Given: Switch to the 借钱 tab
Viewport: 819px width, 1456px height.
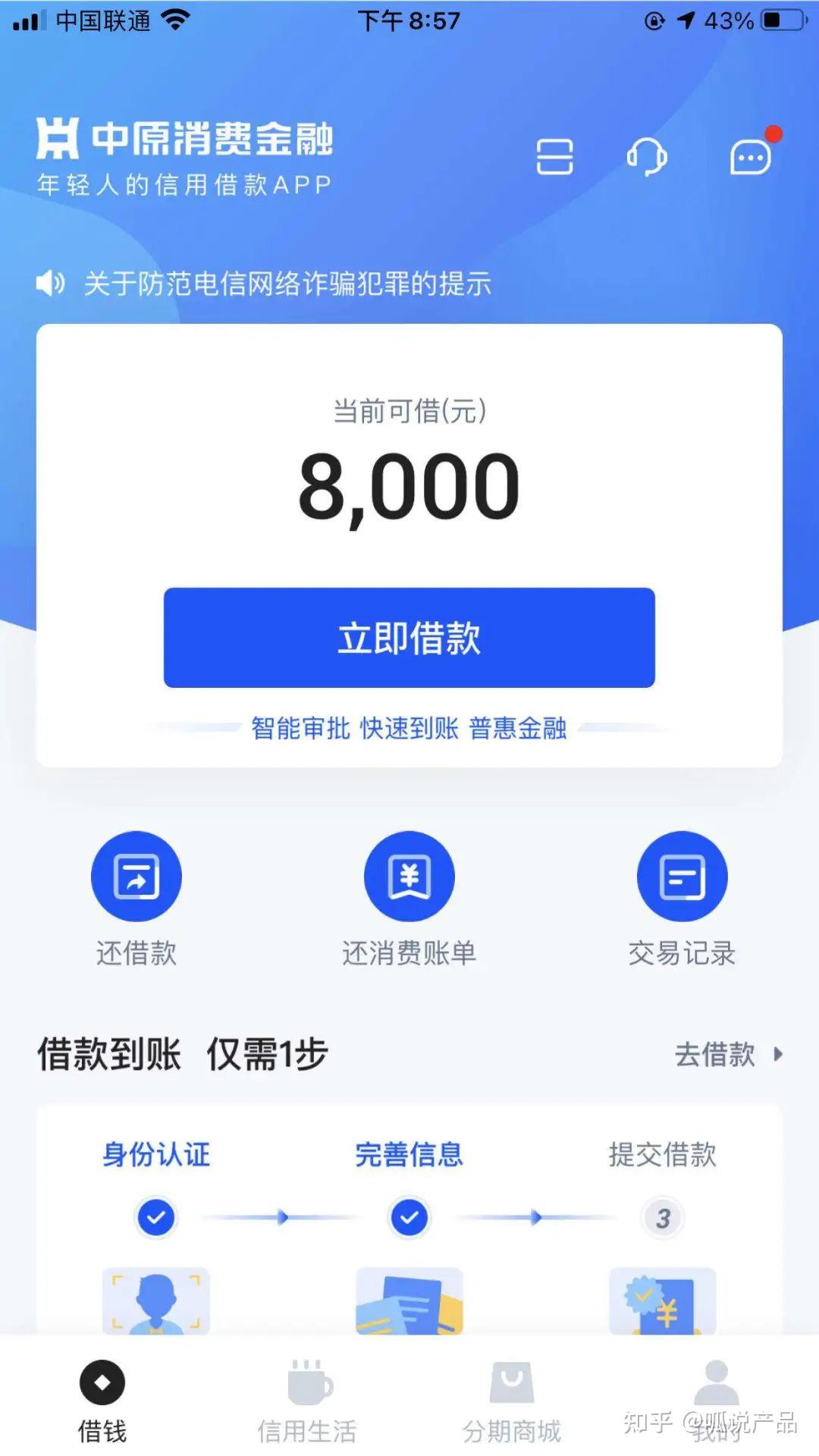Looking at the screenshot, I should 102,1401.
